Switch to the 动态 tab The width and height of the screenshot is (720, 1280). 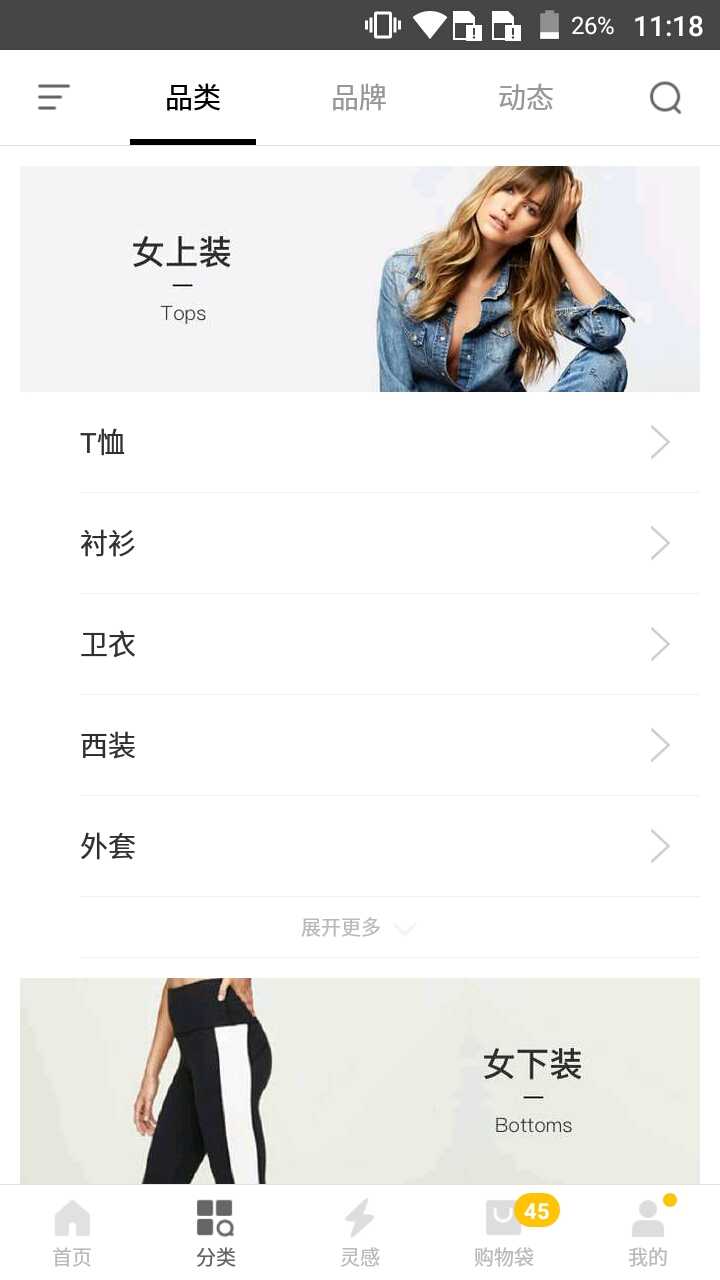[526, 98]
